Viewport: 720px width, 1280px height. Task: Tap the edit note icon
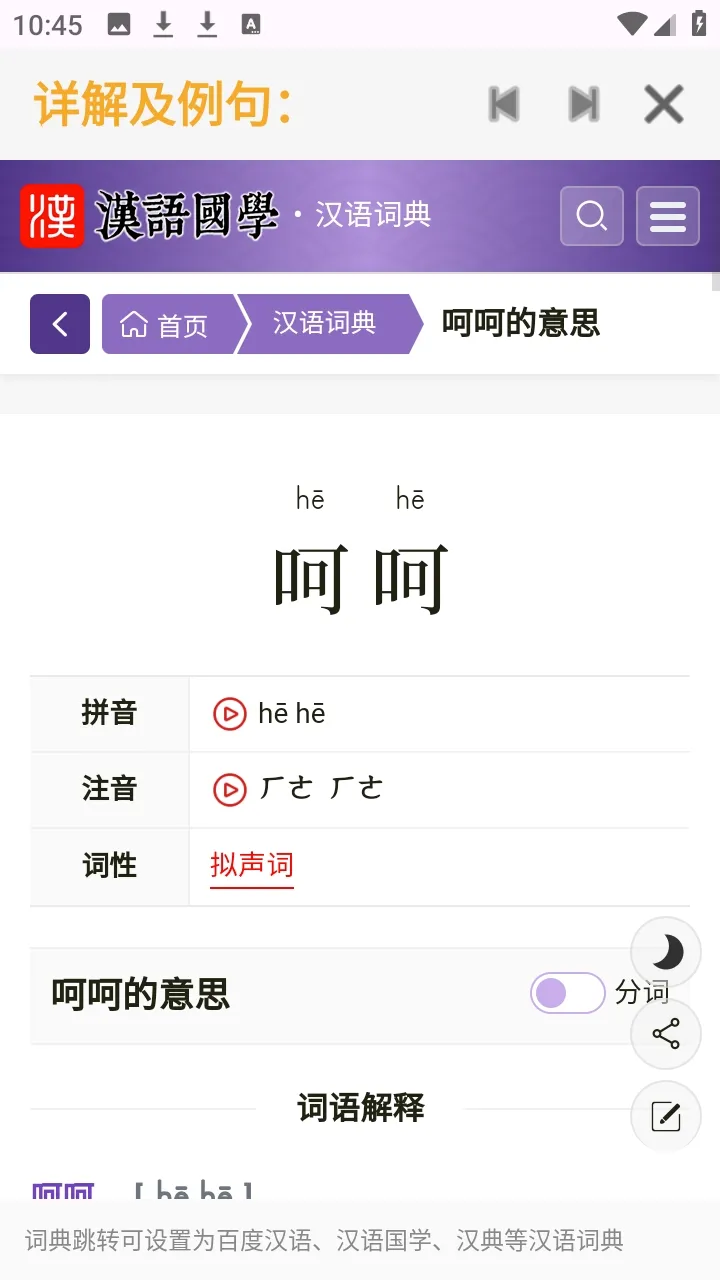tap(666, 1116)
